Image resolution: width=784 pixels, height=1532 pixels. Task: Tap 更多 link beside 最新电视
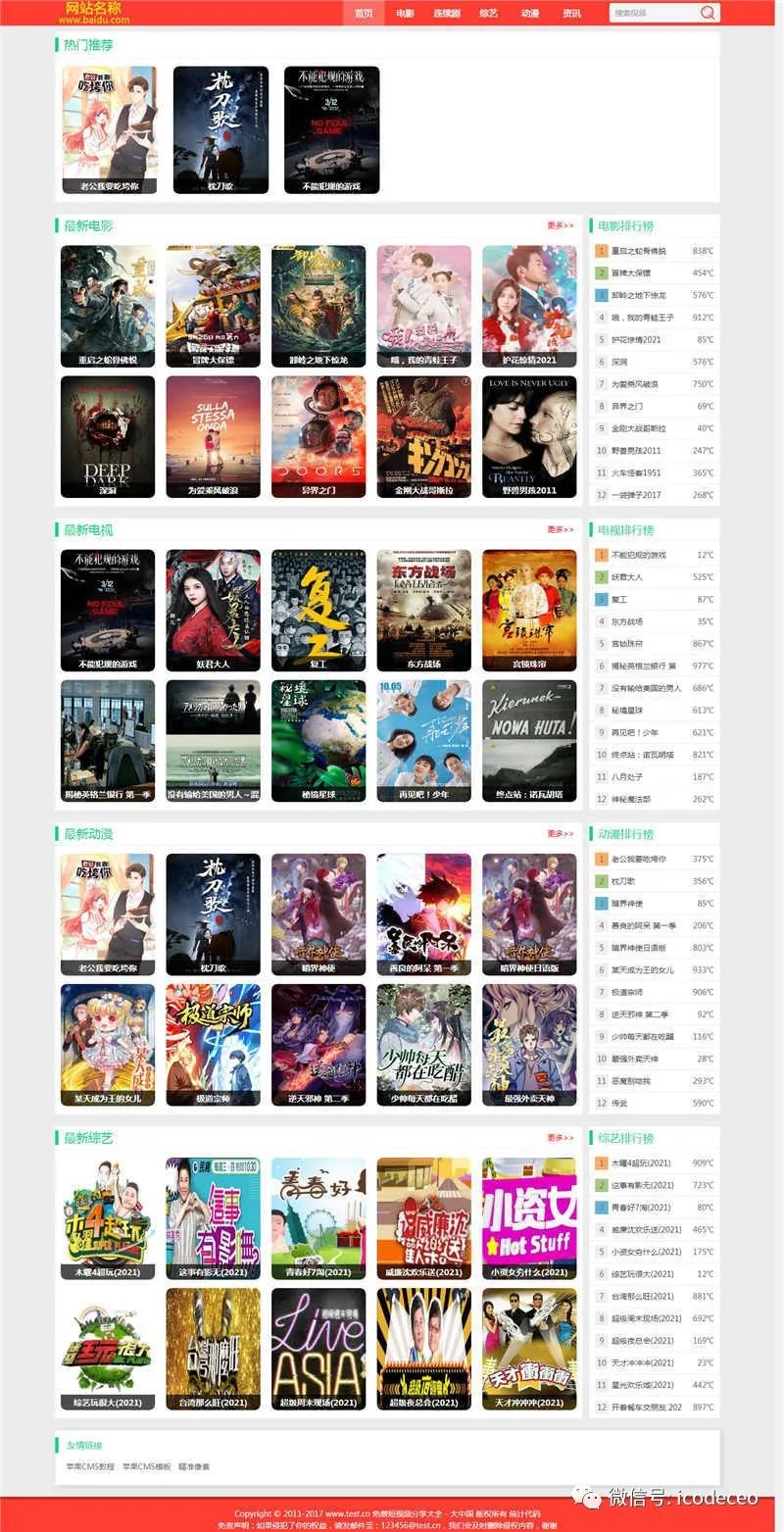pyautogui.click(x=561, y=529)
